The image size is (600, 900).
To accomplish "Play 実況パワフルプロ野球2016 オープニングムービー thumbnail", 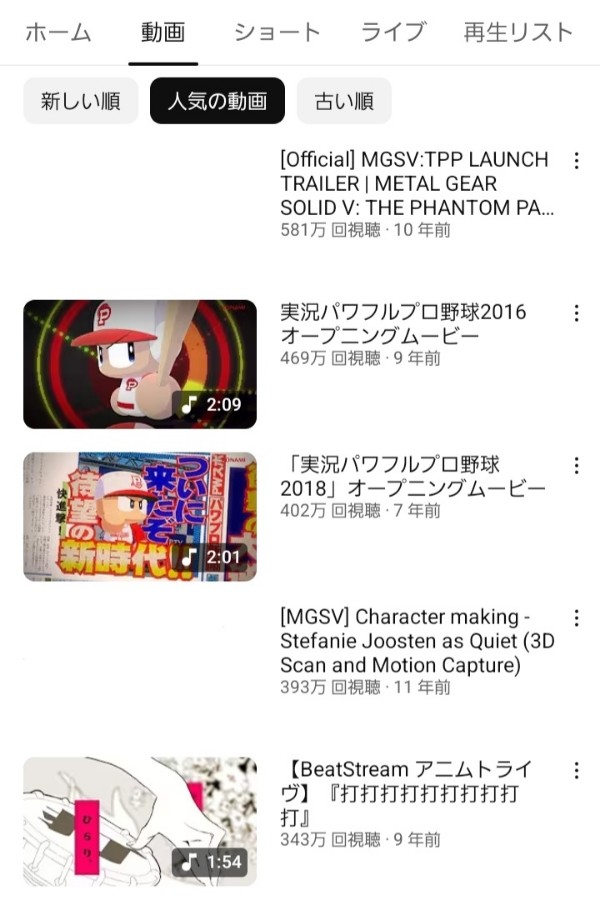I will pyautogui.click(x=140, y=364).
